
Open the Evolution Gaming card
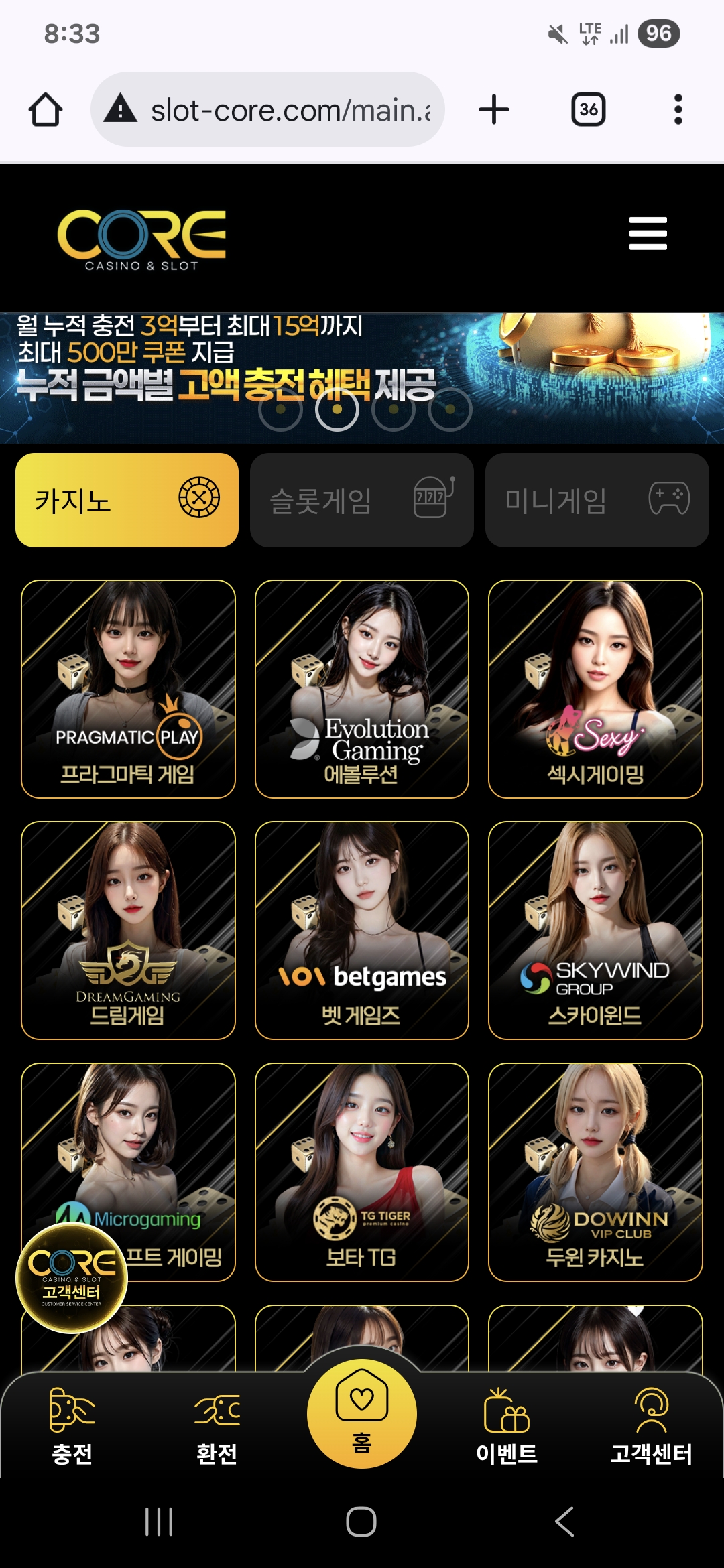coord(361,689)
